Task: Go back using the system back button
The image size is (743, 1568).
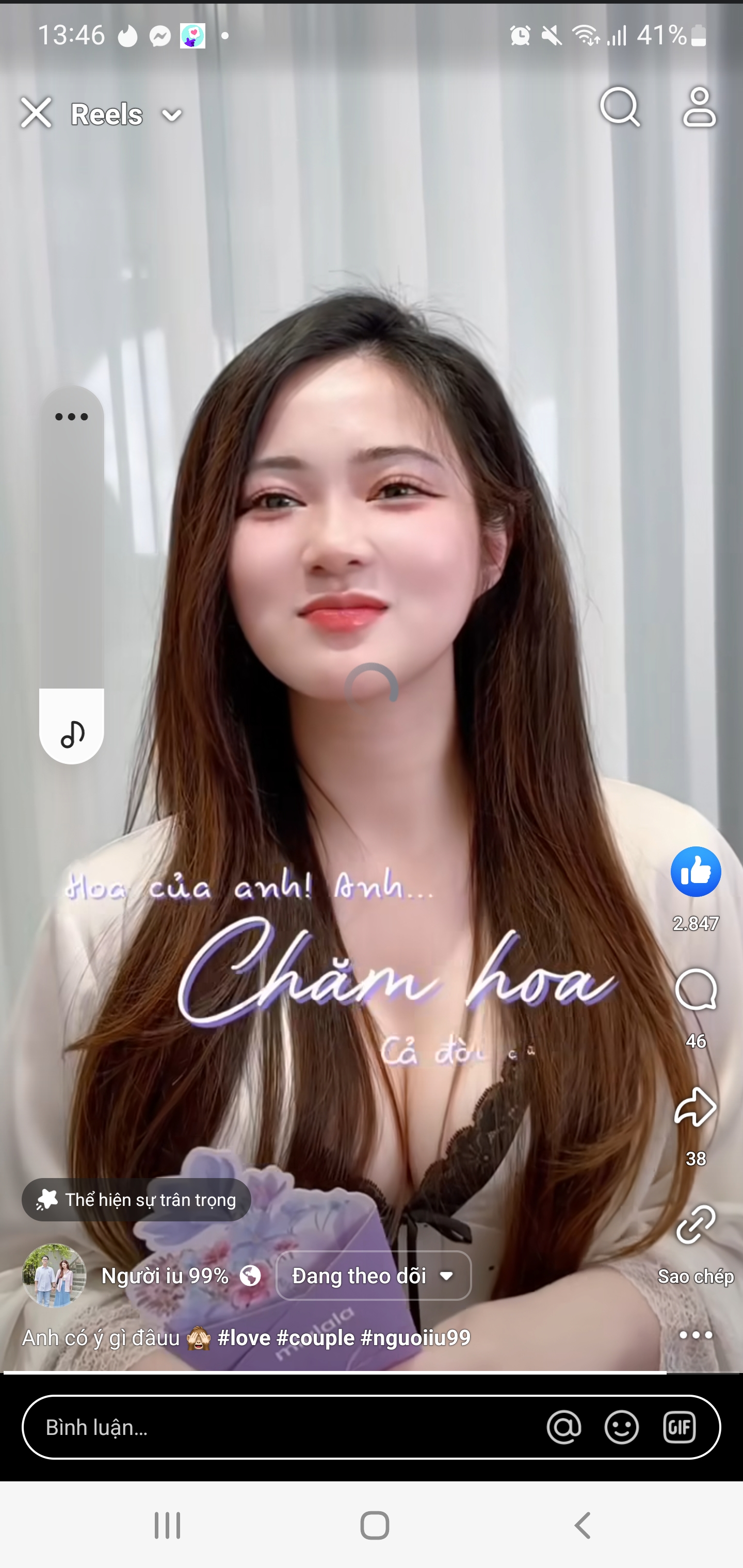Action: [582, 1525]
